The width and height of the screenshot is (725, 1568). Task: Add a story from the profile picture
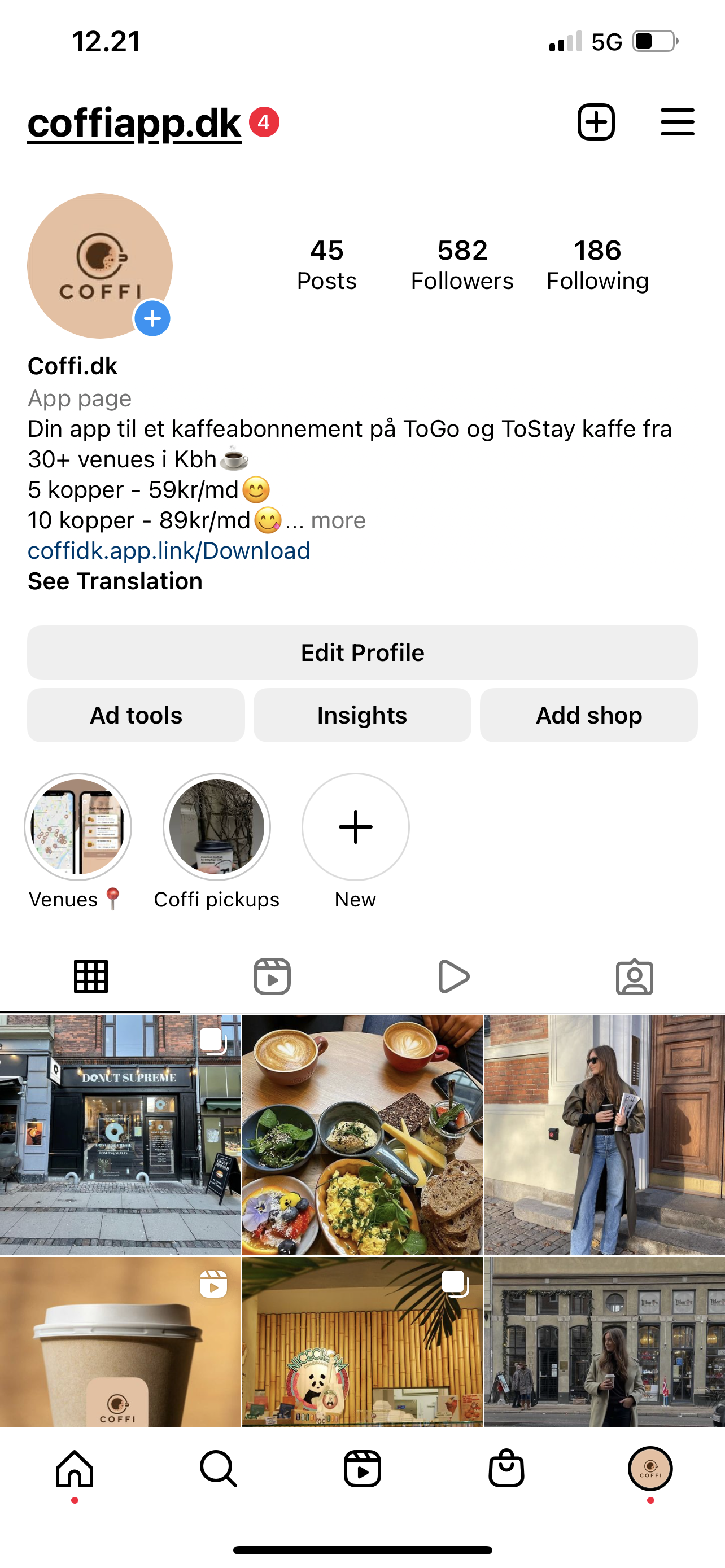point(152,318)
